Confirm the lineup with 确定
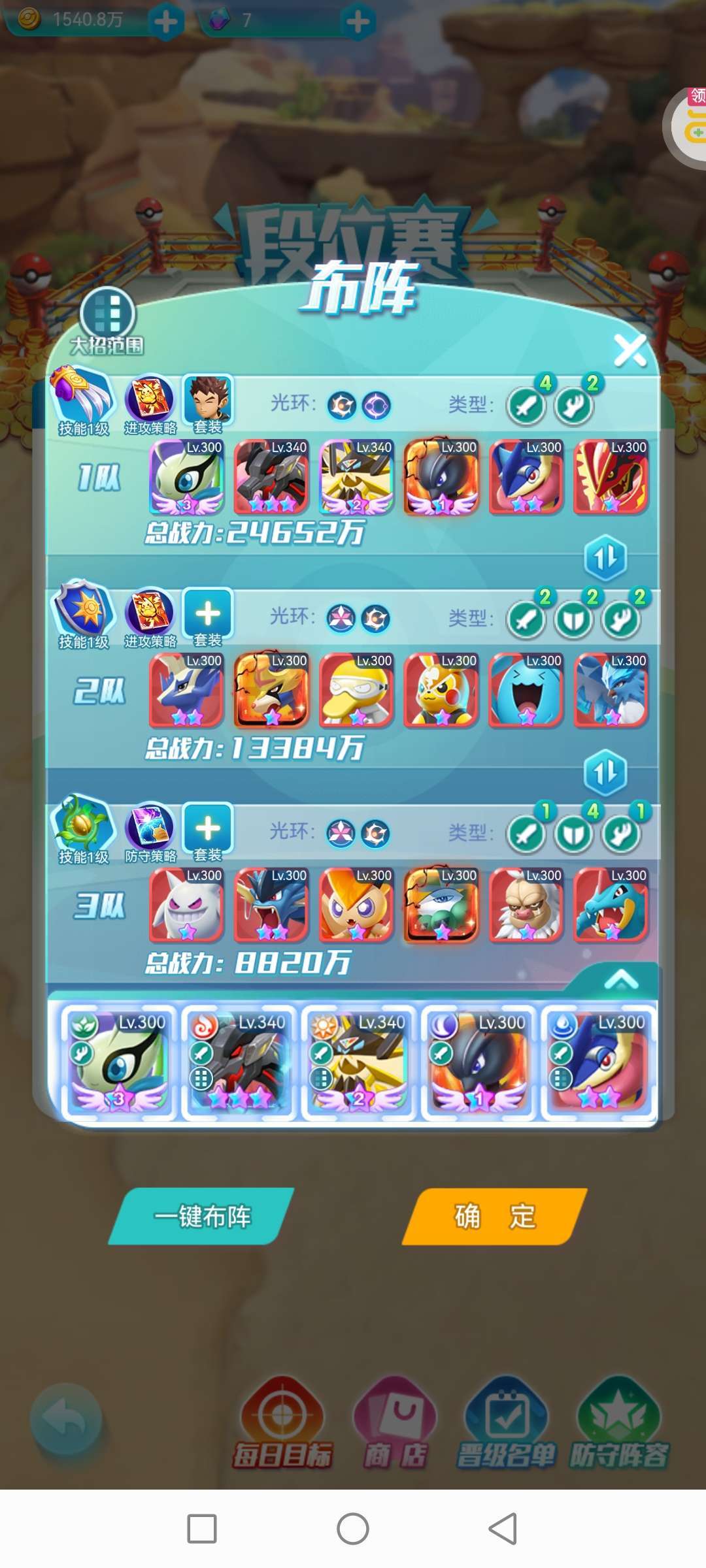Viewport: 706px width, 1568px height. (x=495, y=1217)
